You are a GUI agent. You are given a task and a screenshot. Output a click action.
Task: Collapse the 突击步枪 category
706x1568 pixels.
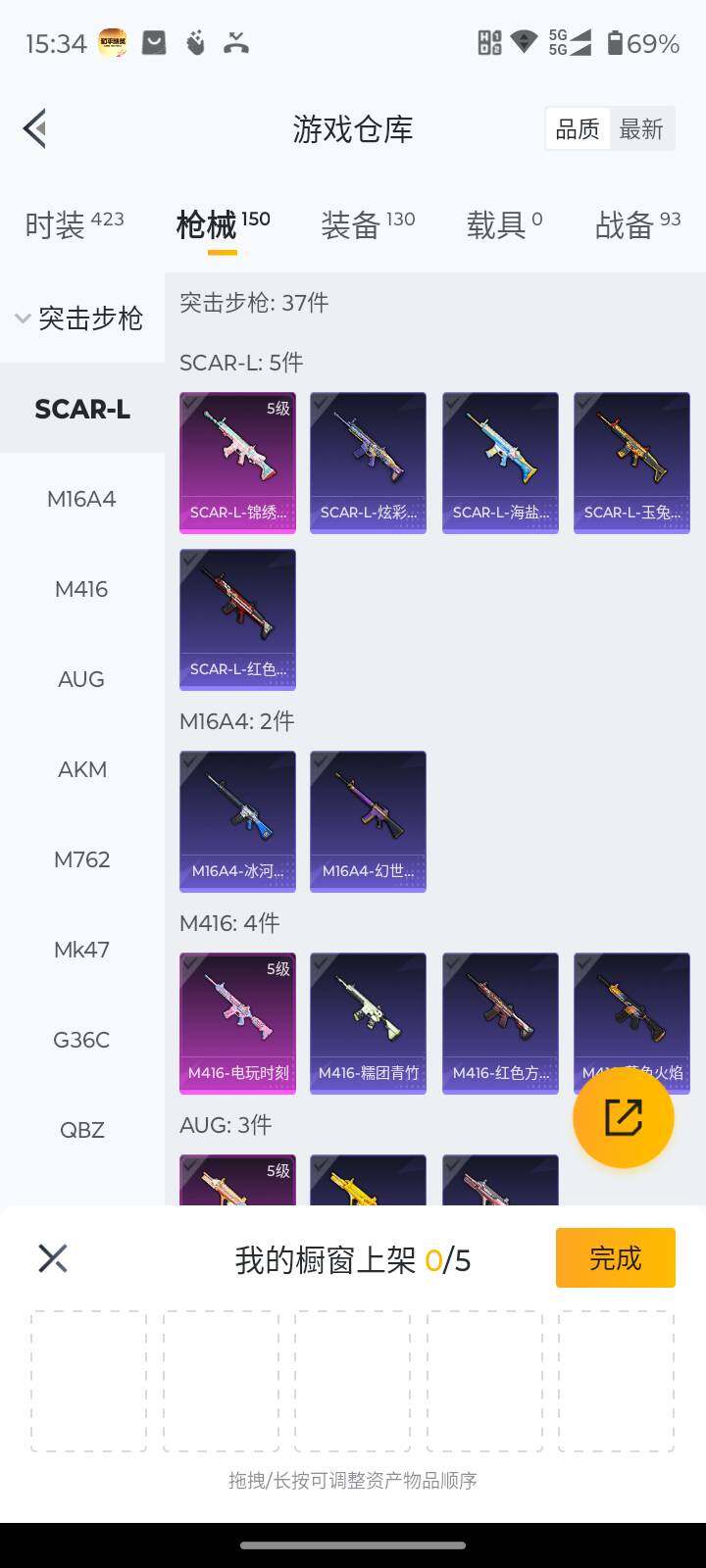point(80,318)
